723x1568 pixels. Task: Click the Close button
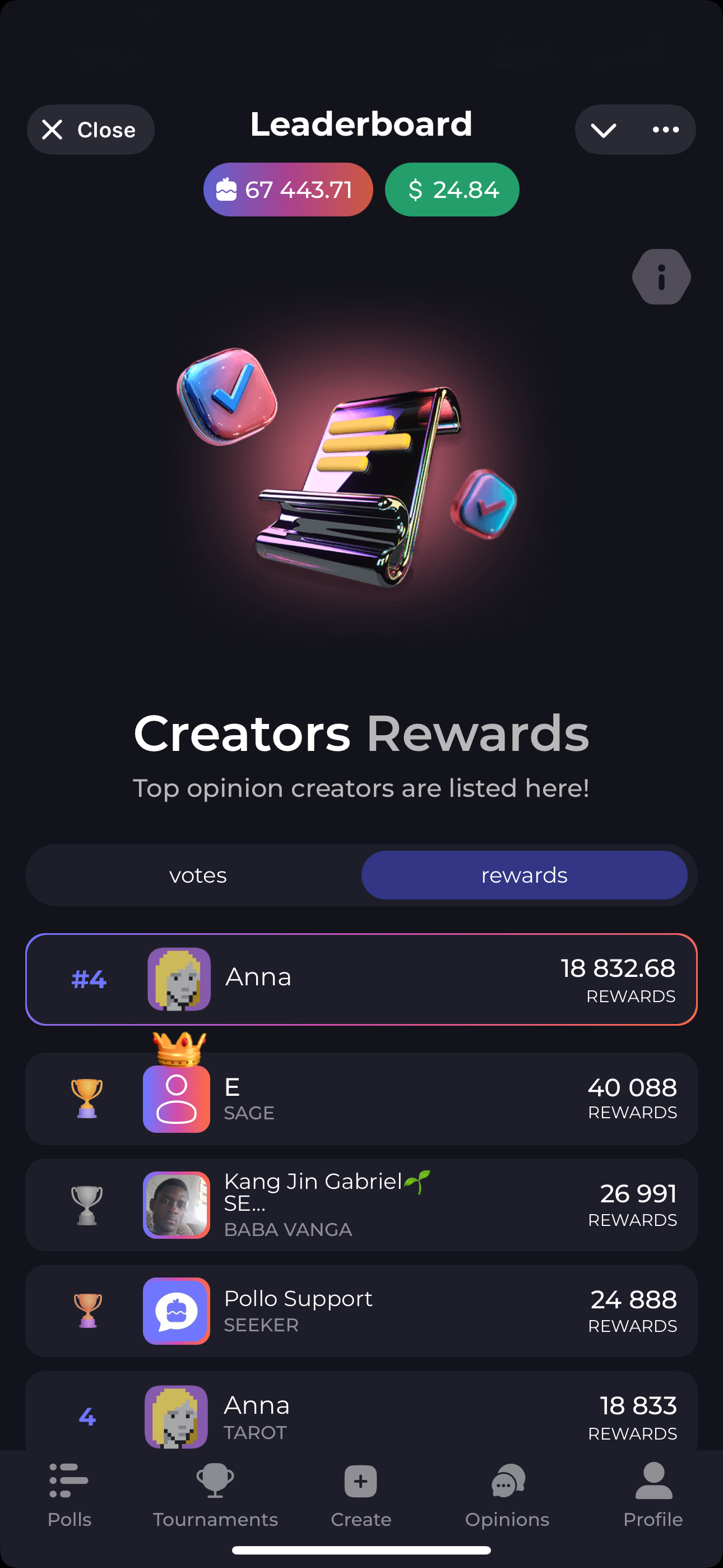(90, 129)
